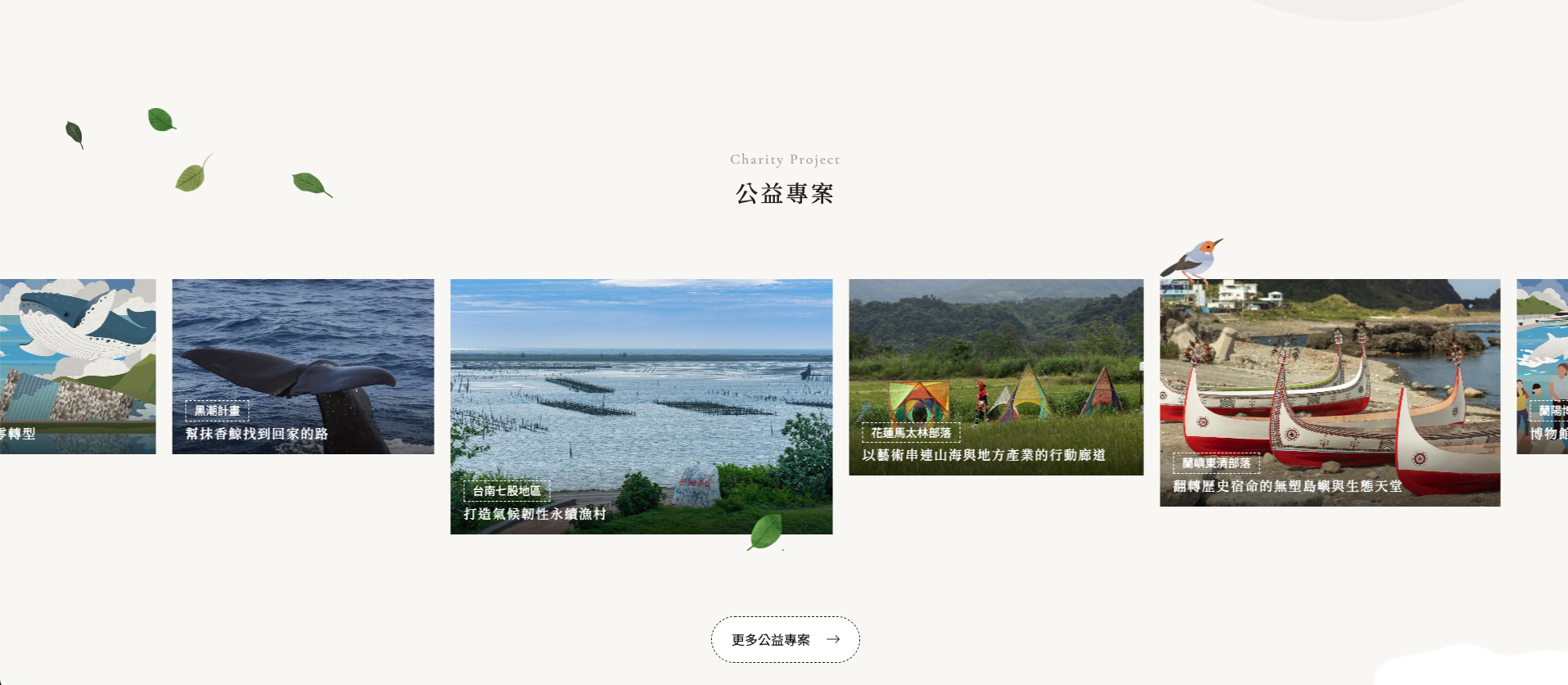Open the 台南七股地區 fishing village project card
This screenshot has width=1568, height=685.
coord(641,407)
